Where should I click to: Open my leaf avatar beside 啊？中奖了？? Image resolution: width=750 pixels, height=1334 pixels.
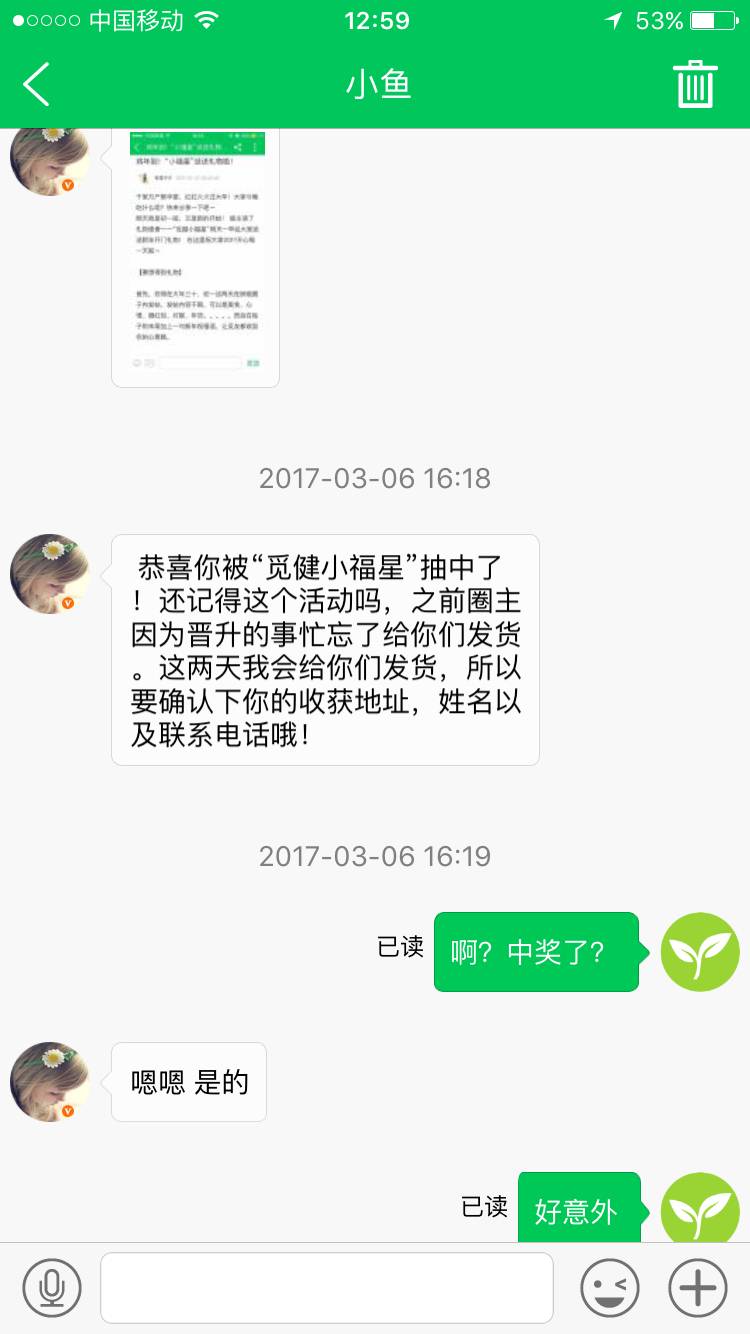point(700,952)
